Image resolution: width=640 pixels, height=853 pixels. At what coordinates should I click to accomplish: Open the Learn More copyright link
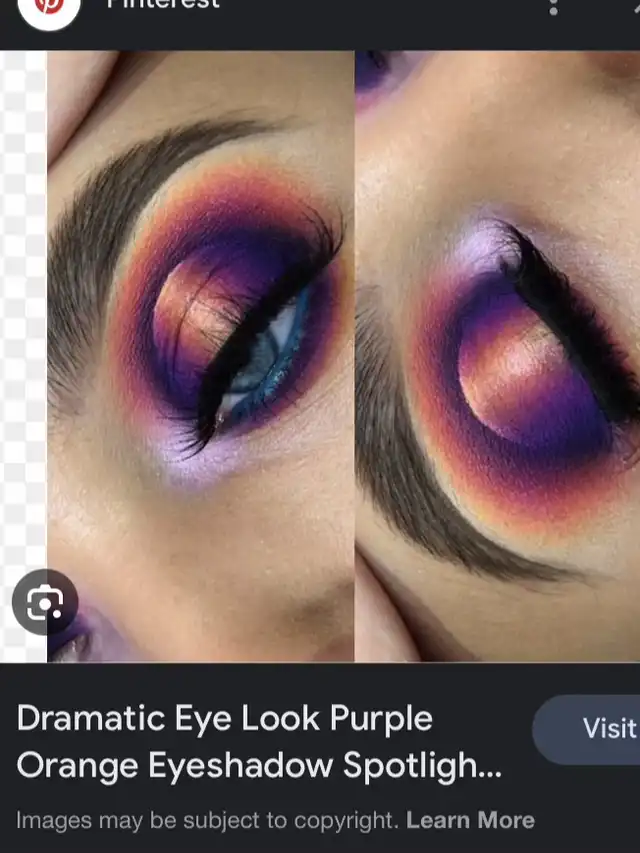470,821
